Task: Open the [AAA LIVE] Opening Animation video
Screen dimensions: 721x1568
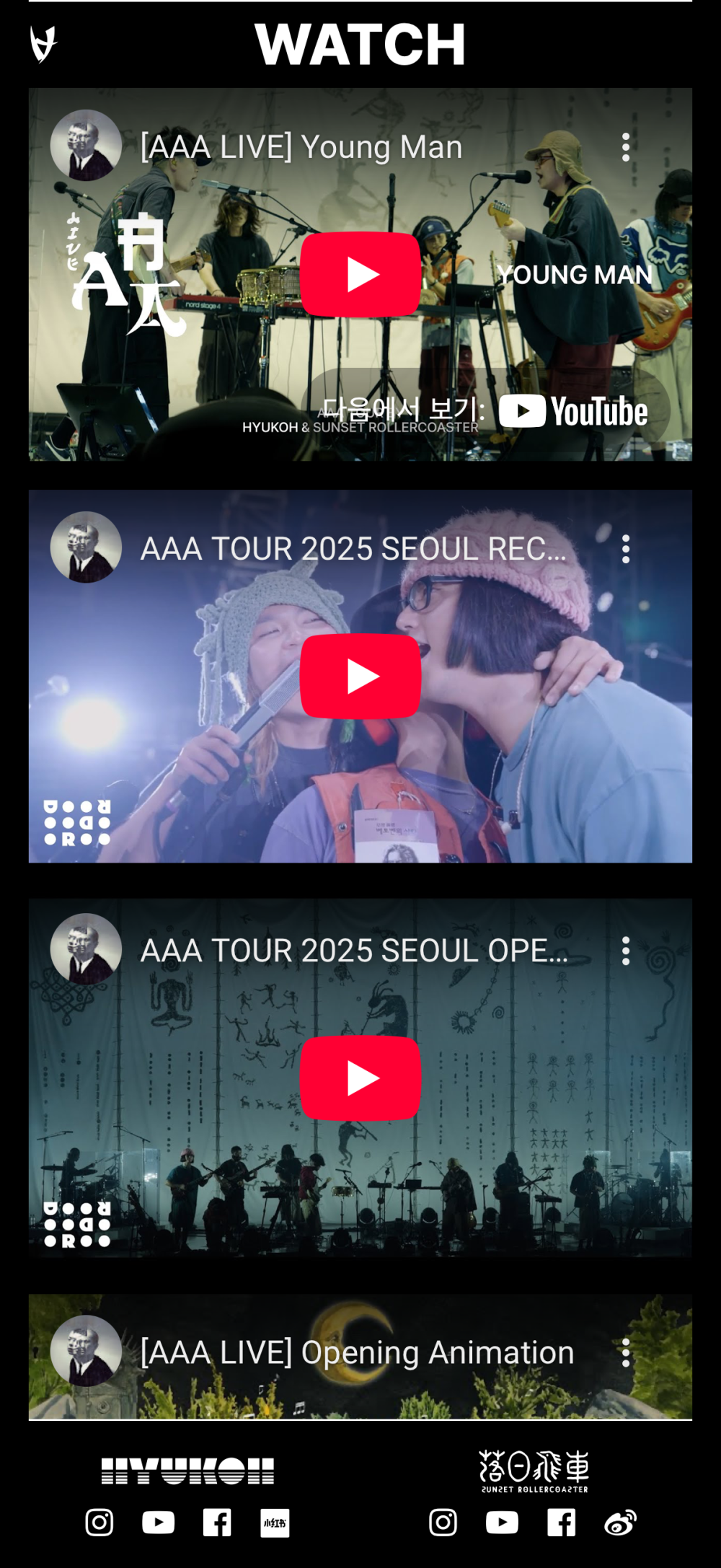Action: (357, 1352)
